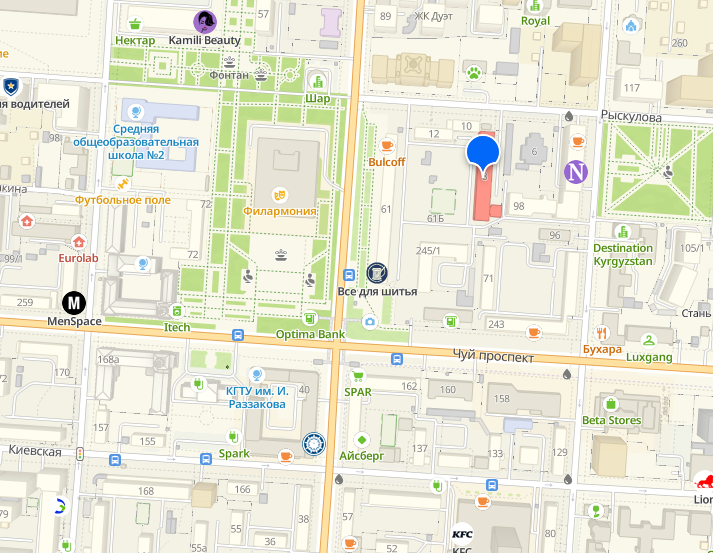The width and height of the screenshot is (713, 553).
Task: Select the КГТУ им. И. Раззакова marker
Action: (256, 374)
